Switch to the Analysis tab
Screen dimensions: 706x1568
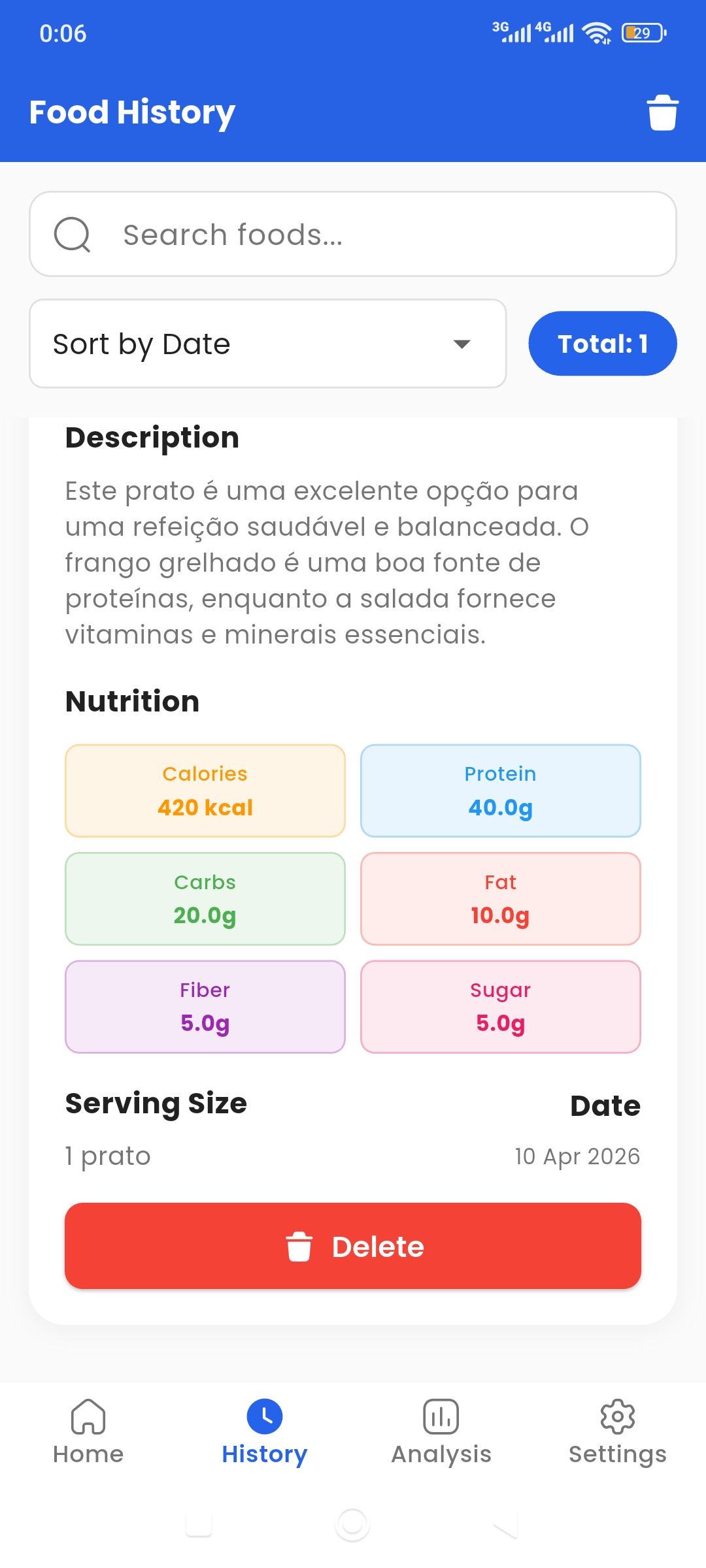(441, 1432)
